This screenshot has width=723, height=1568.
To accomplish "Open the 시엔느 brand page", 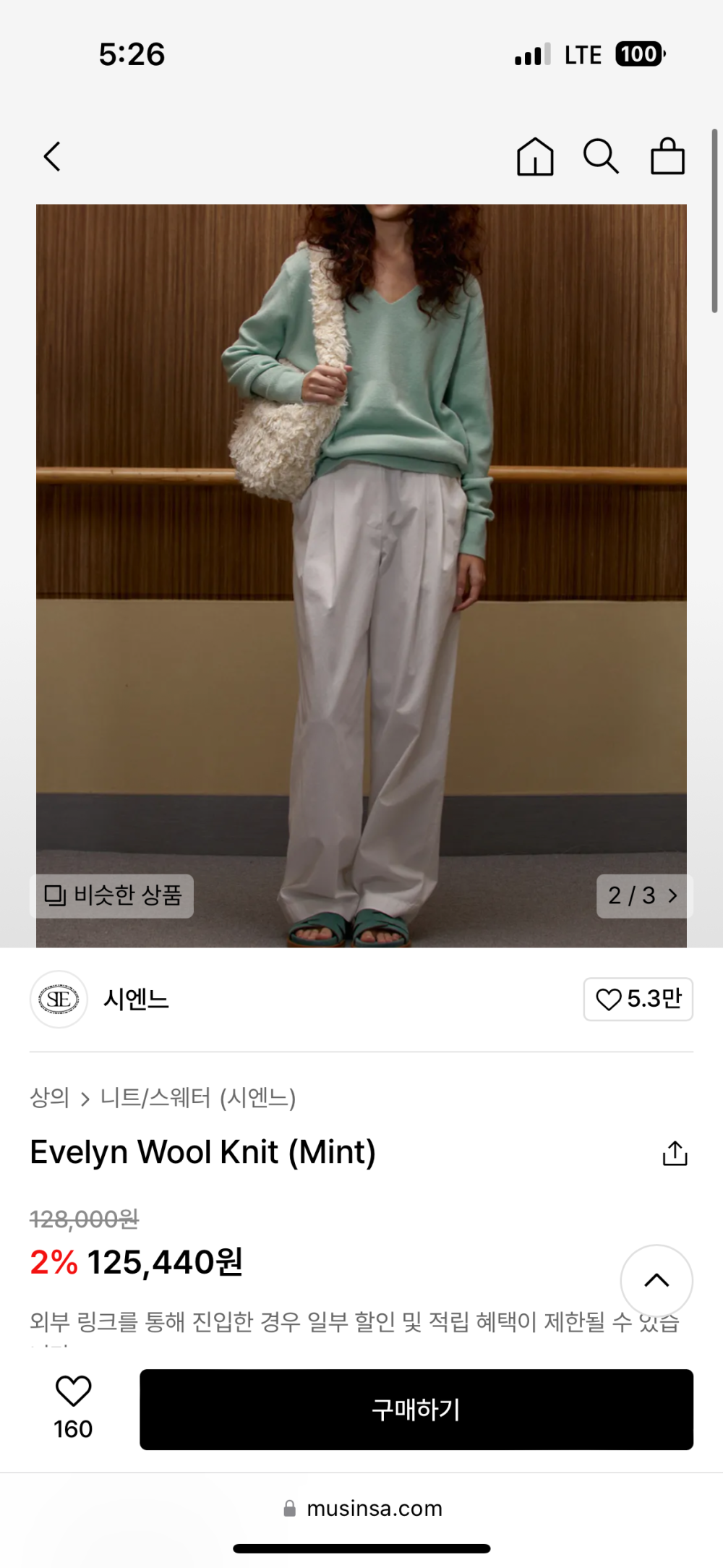I will click(x=136, y=999).
